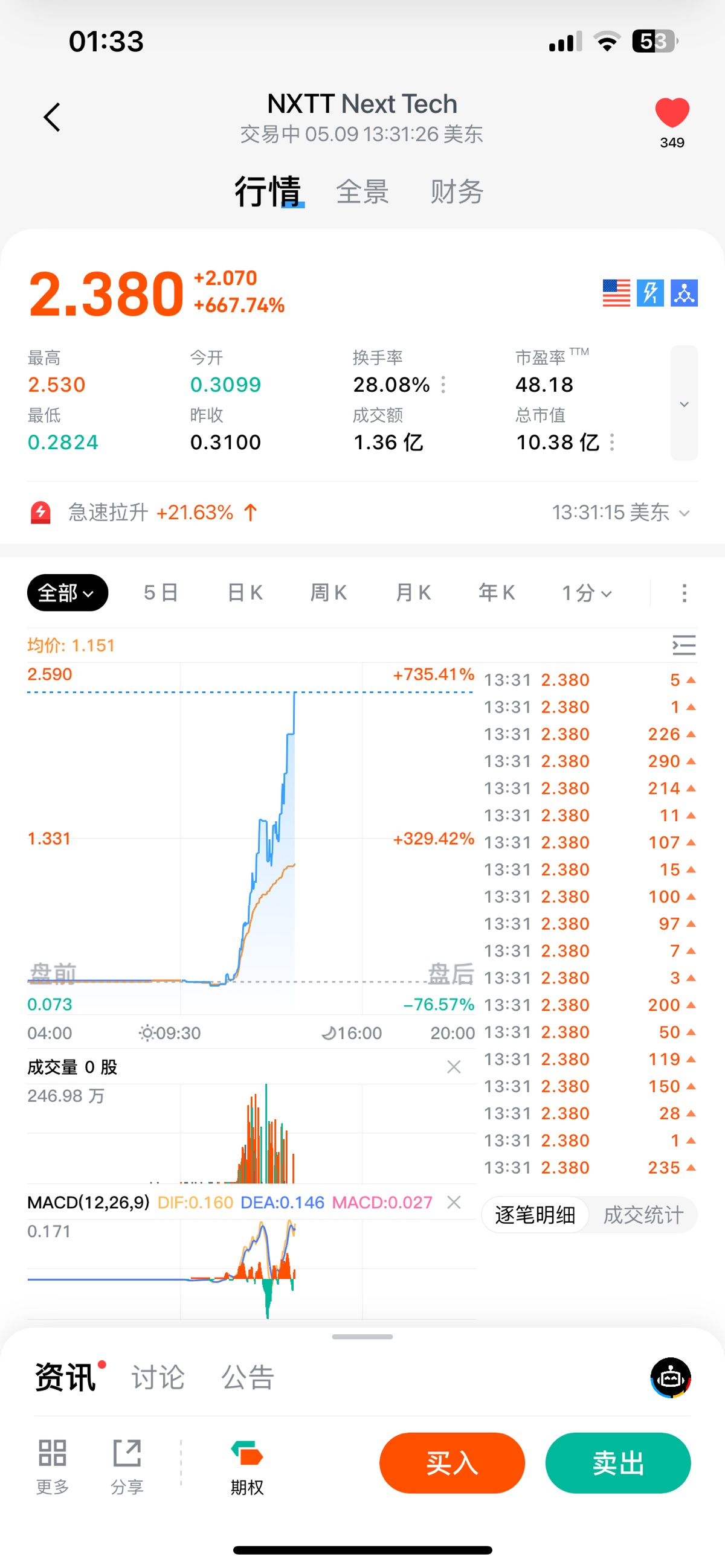
Task: Go back using the top-left arrow
Action: click(x=53, y=117)
